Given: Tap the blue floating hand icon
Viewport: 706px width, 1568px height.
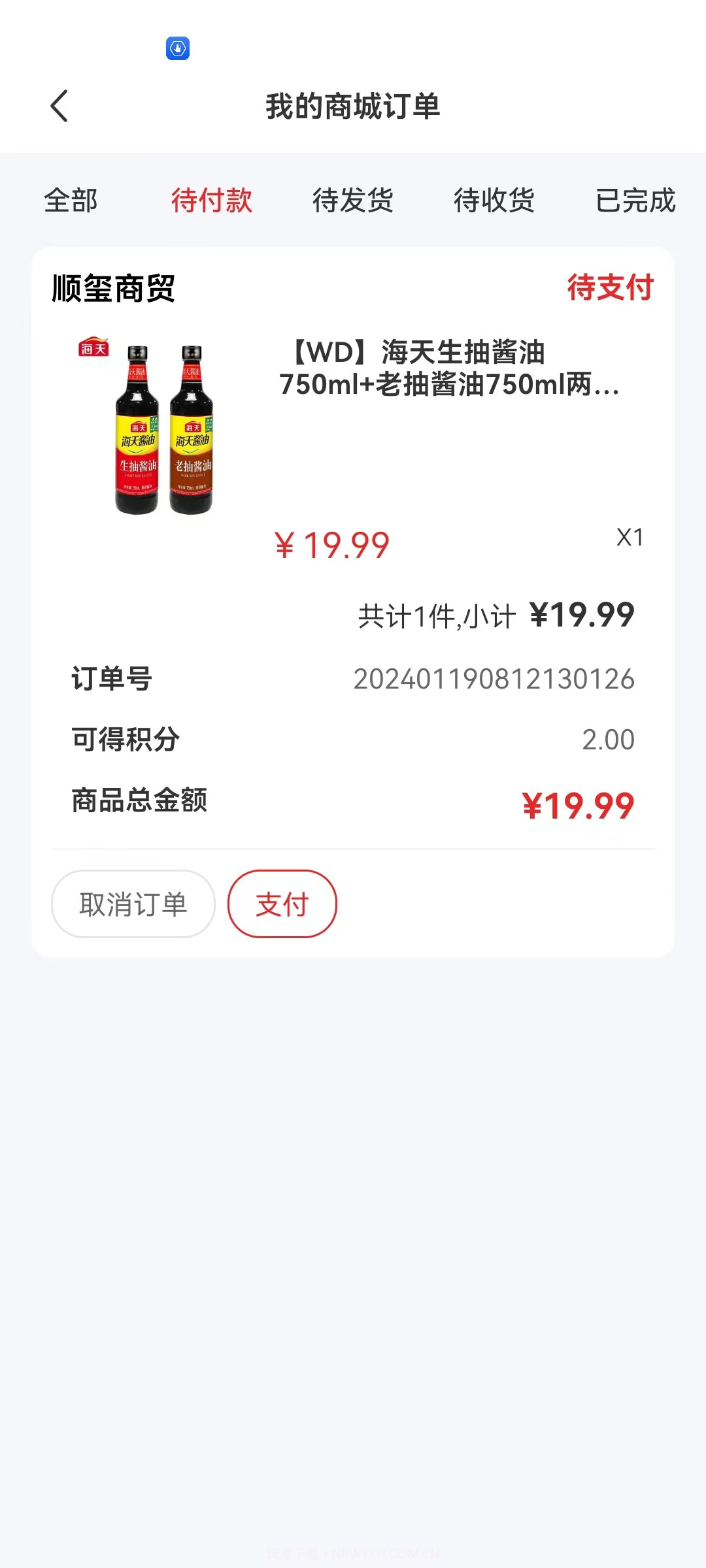Looking at the screenshot, I should pos(176,48).
